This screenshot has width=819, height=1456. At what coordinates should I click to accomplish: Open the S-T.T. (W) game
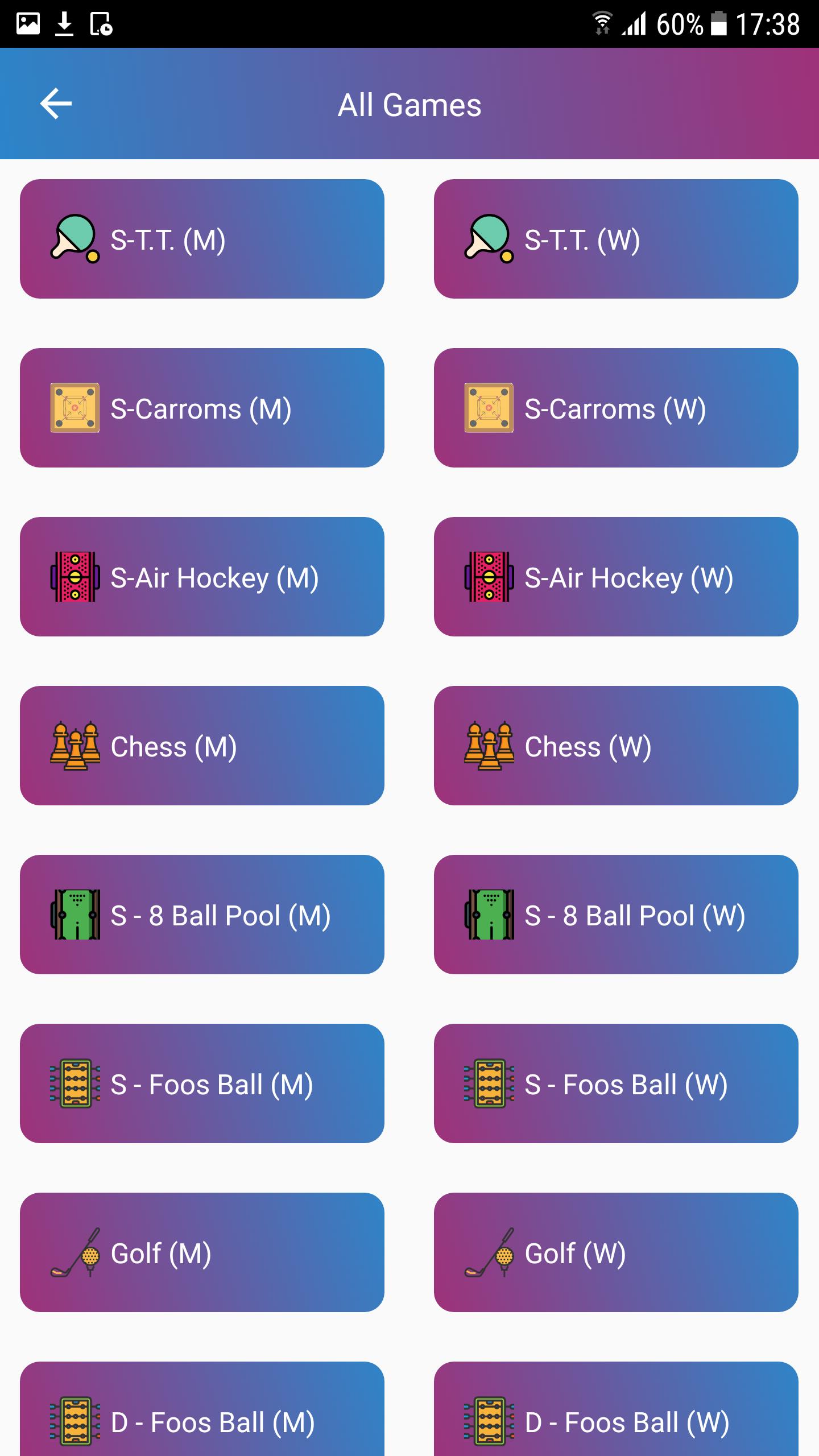click(x=616, y=239)
